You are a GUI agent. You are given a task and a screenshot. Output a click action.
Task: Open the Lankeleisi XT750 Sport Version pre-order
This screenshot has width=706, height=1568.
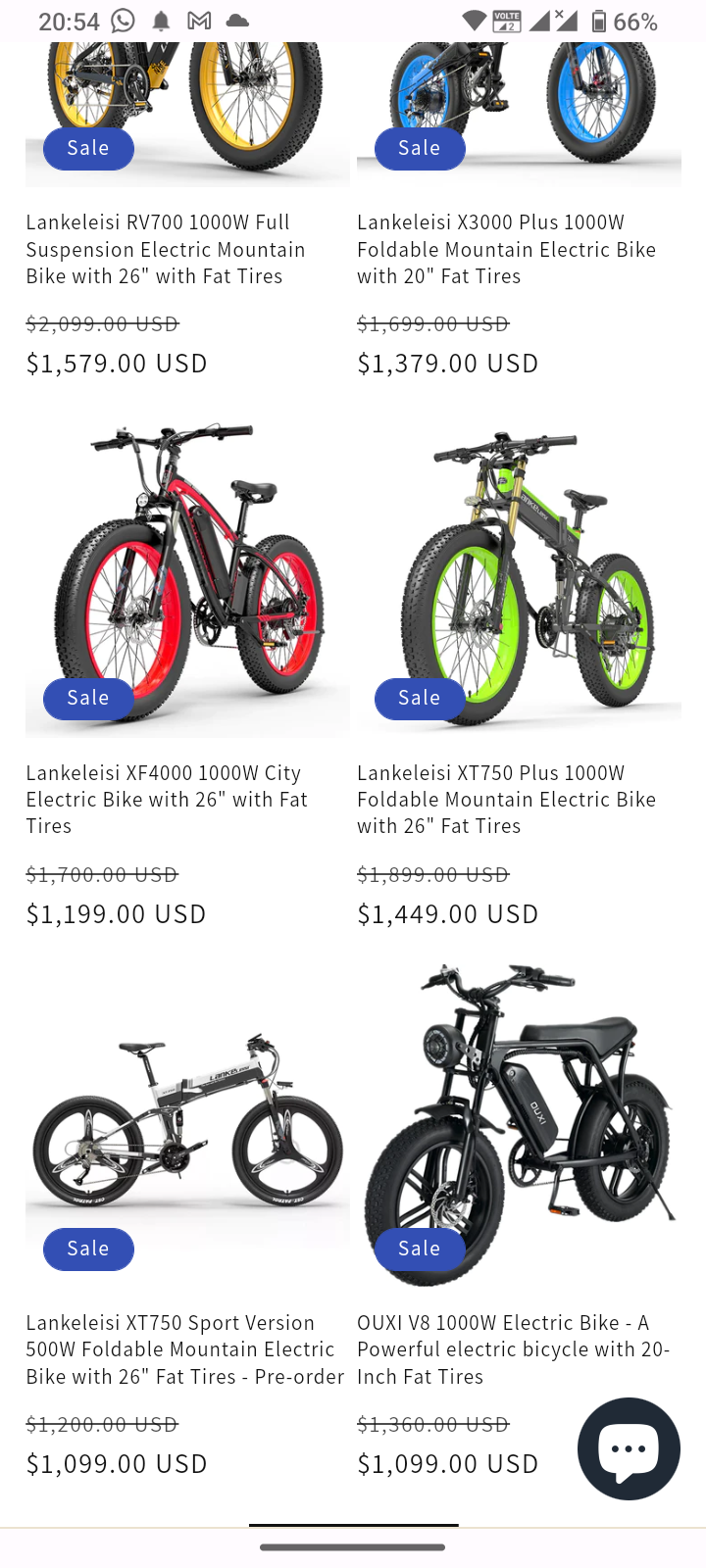184,1349
